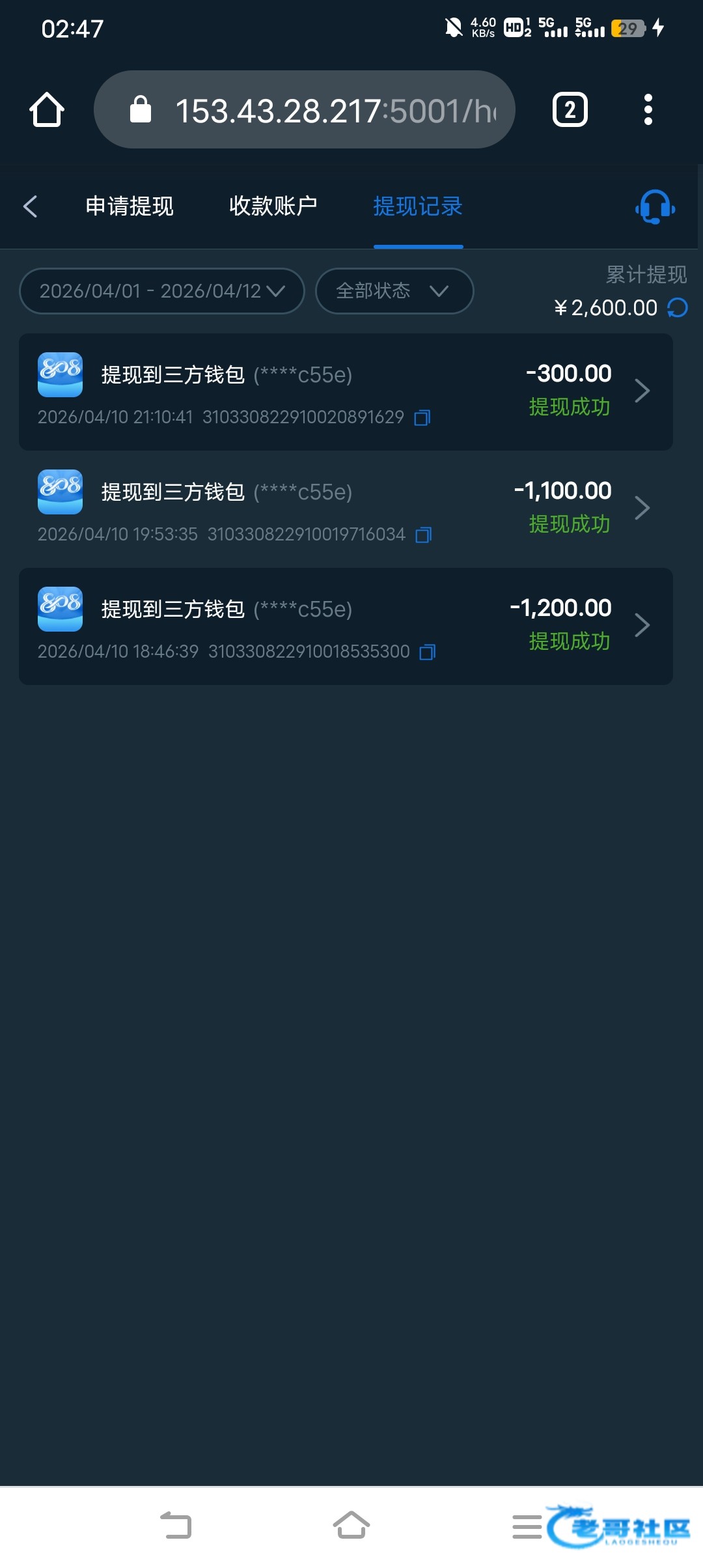Copy order number ending in 18535300
Screen dimensions: 703x1568
(x=428, y=652)
